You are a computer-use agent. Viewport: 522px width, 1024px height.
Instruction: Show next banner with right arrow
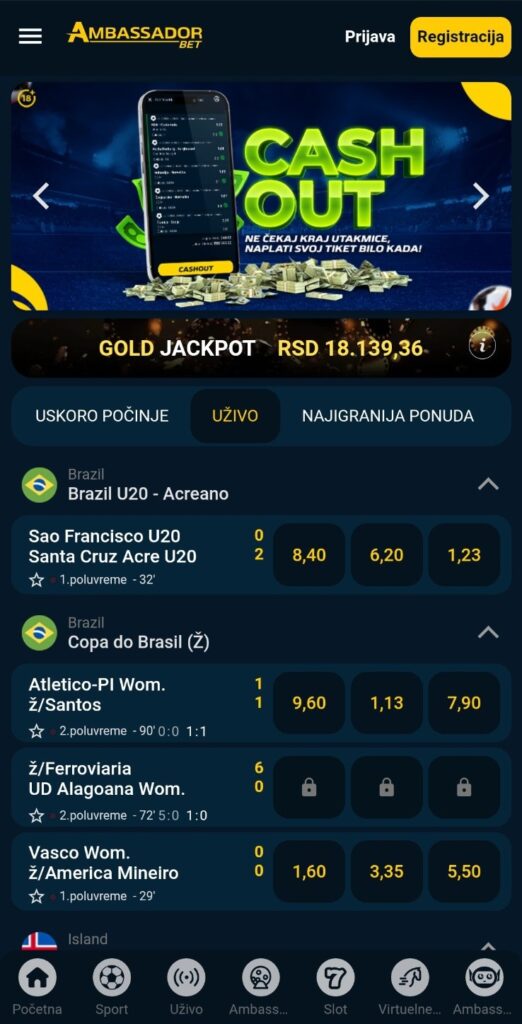[481, 196]
